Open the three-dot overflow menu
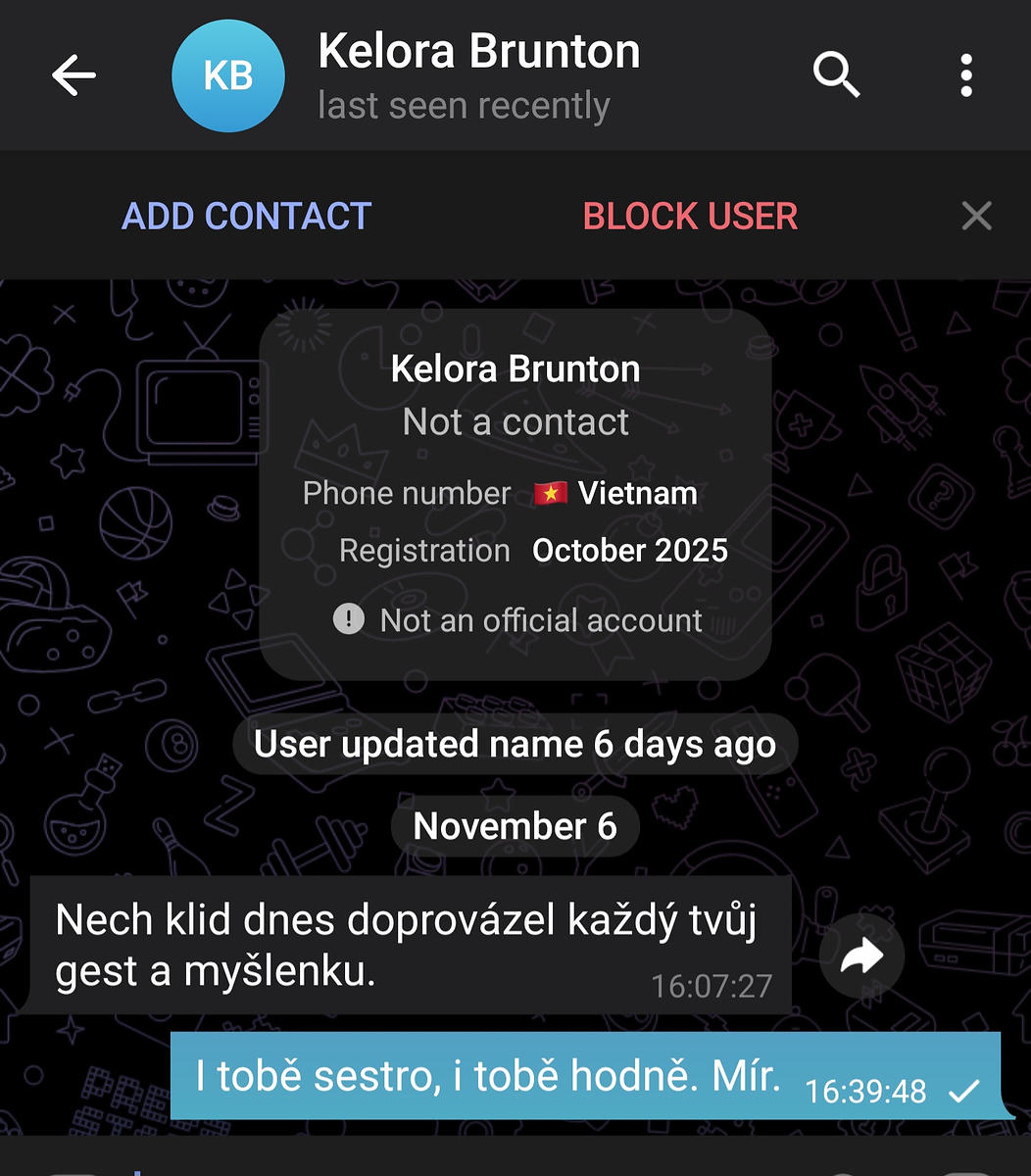This screenshot has width=1031, height=1176. coord(966,75)
